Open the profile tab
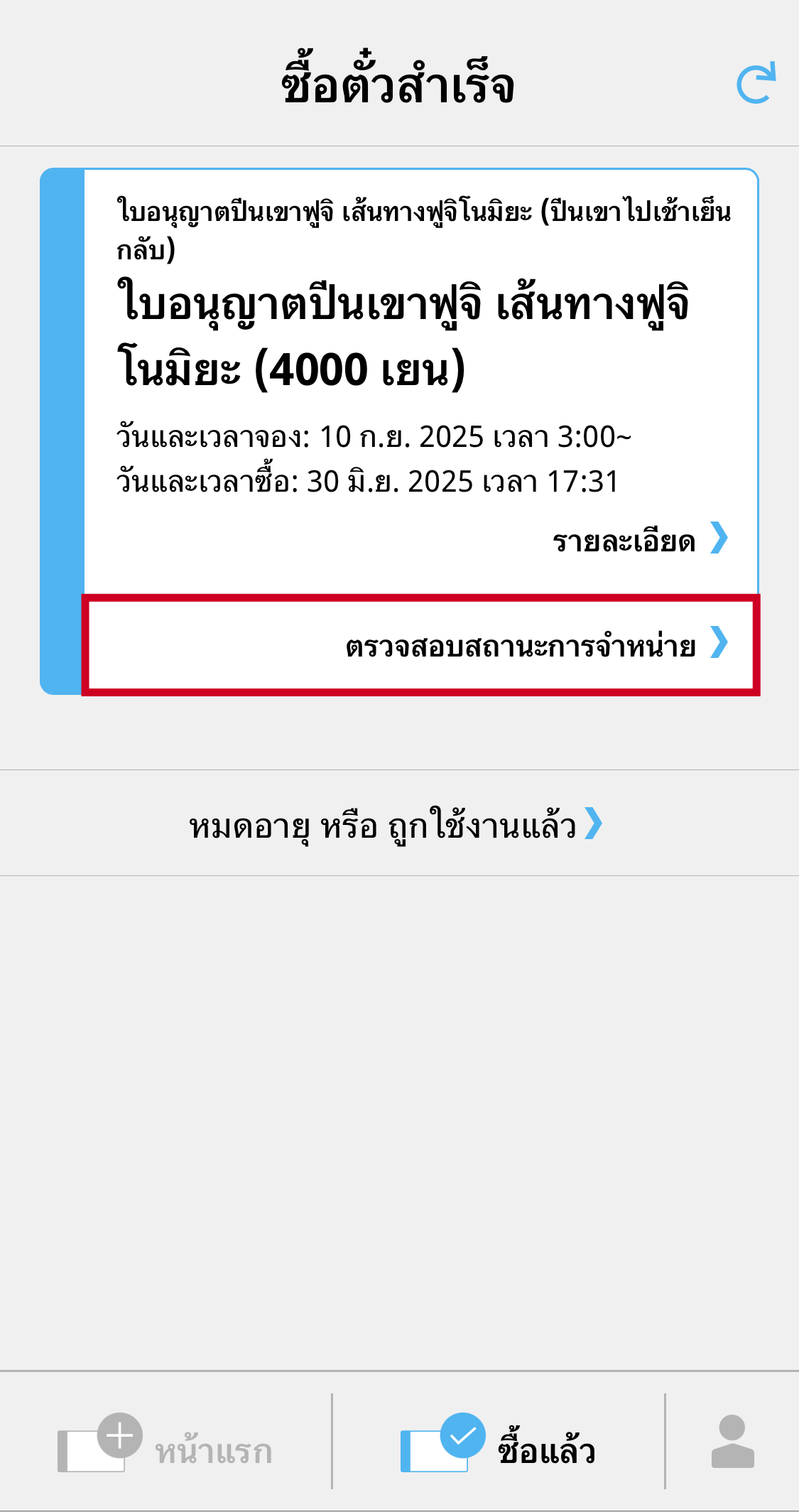The image size is (799, 1512). 732,1441
